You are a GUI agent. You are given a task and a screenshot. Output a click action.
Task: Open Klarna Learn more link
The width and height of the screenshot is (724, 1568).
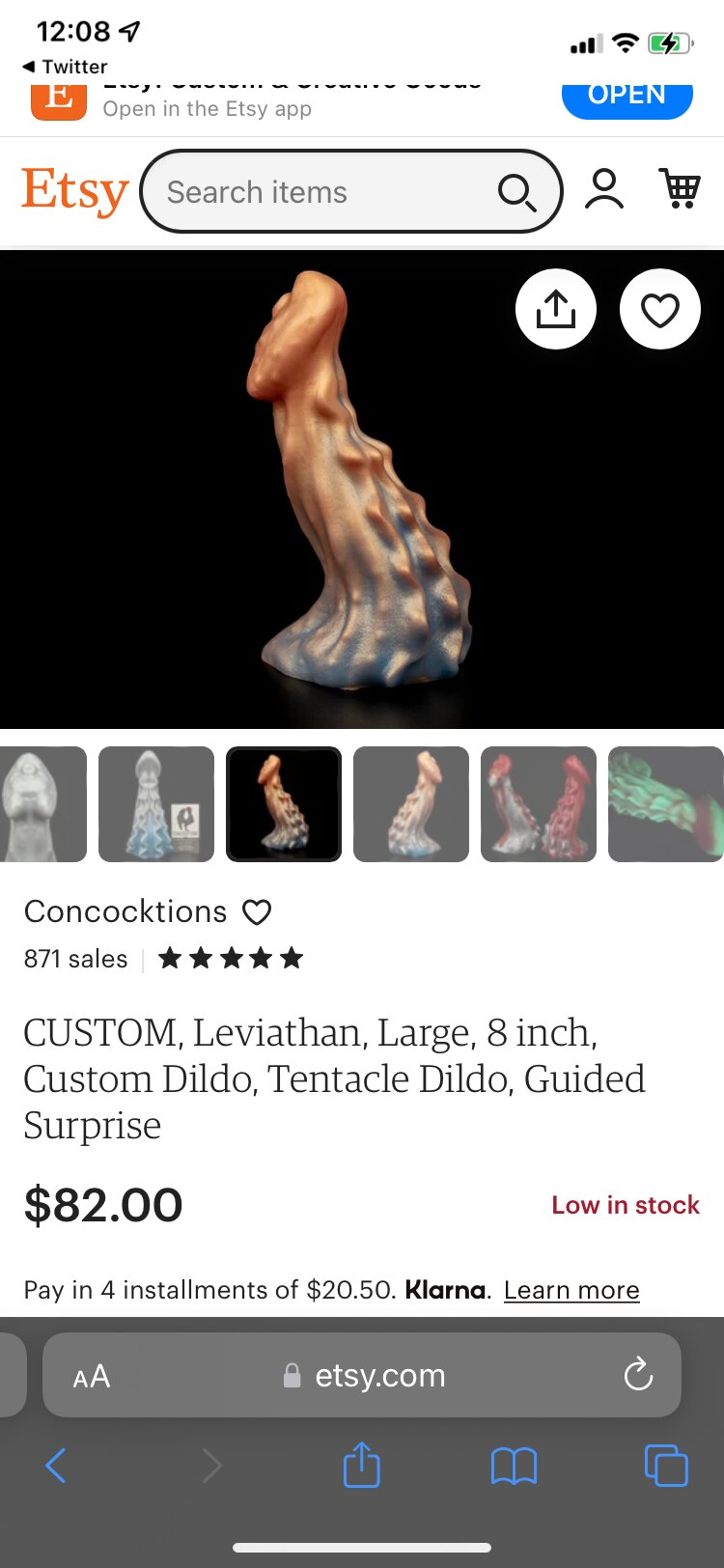coord(571,1290)
